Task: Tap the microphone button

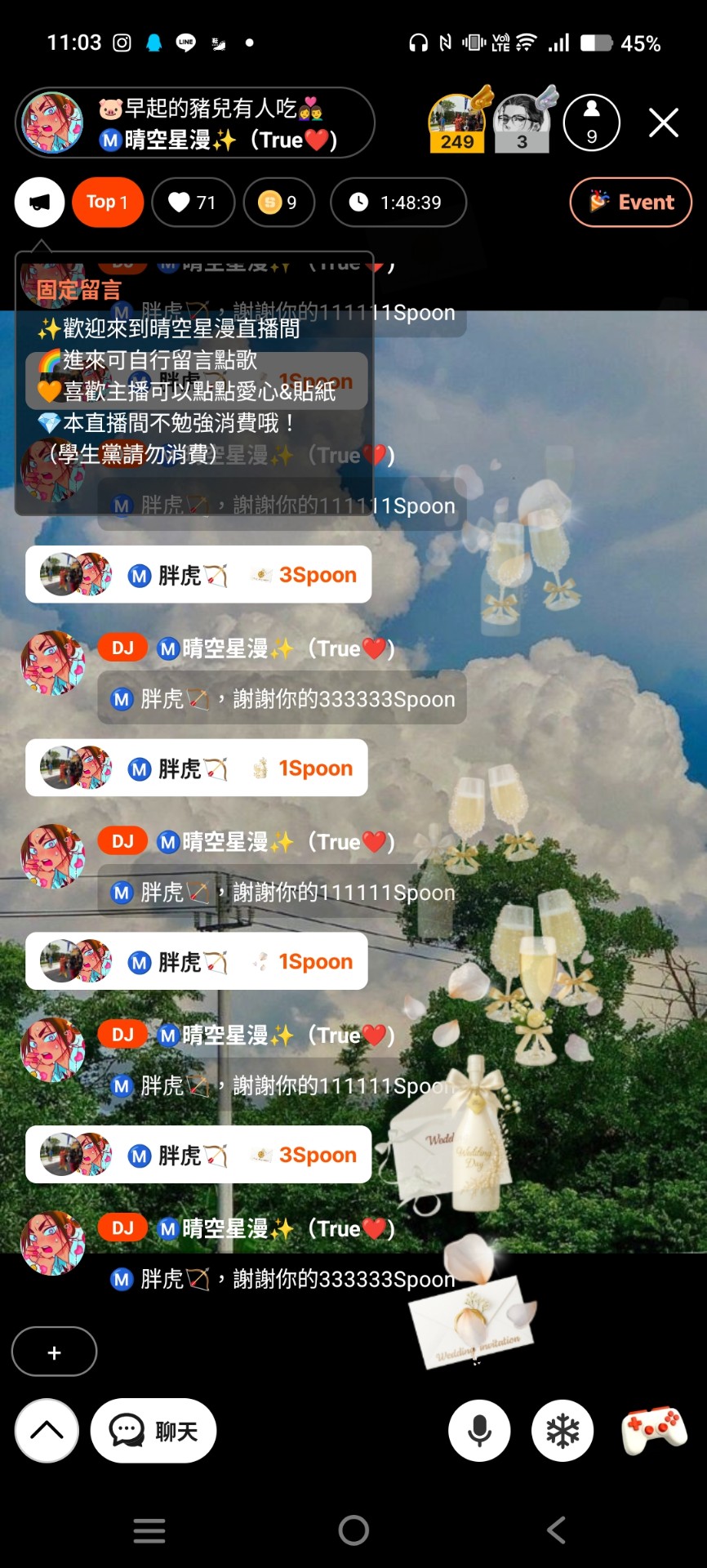Action: point(479,1430)
